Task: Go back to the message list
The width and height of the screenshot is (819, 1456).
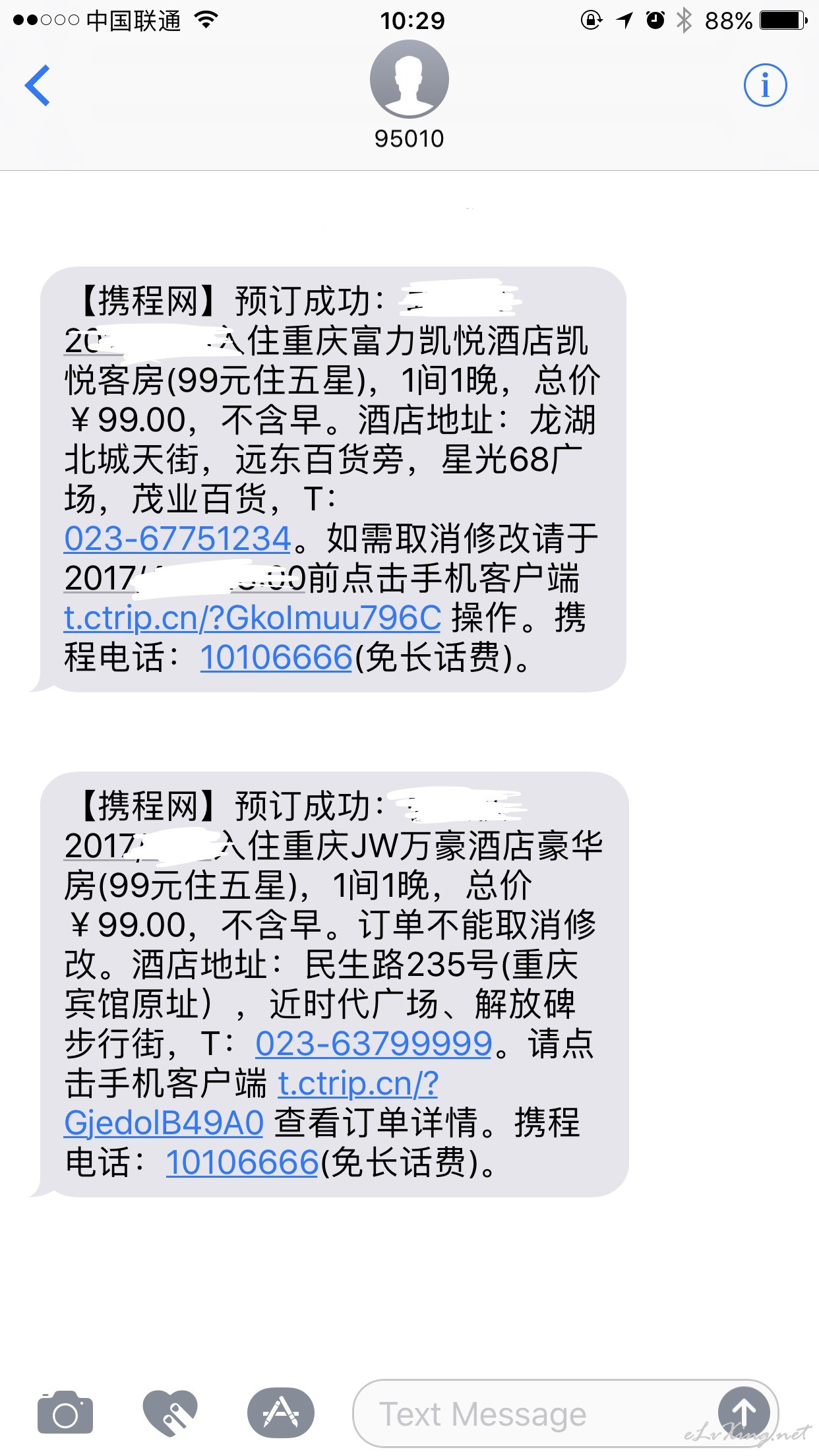Action: [38, 85]
